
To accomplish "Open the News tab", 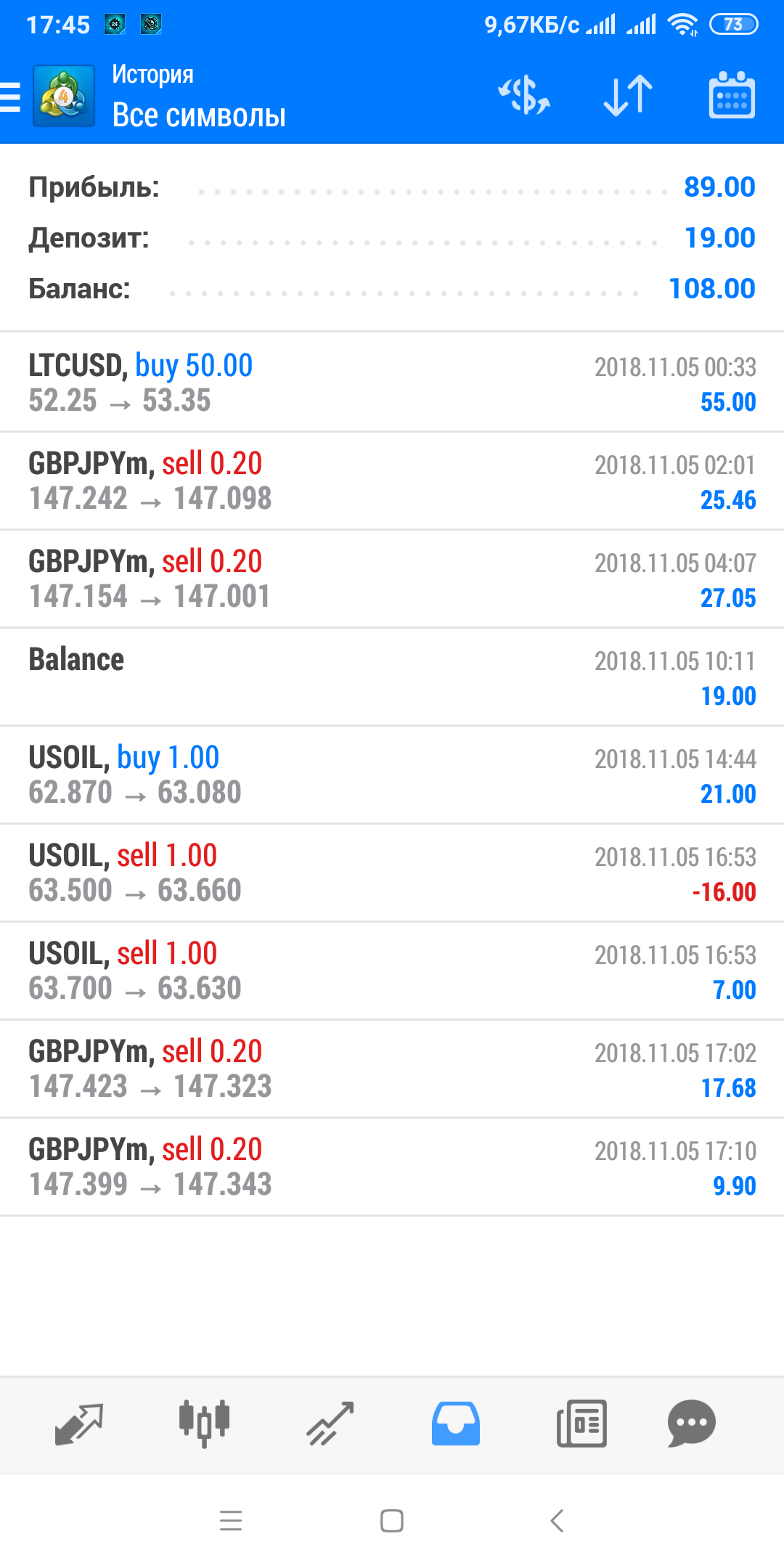I will tap(581, 1424).
